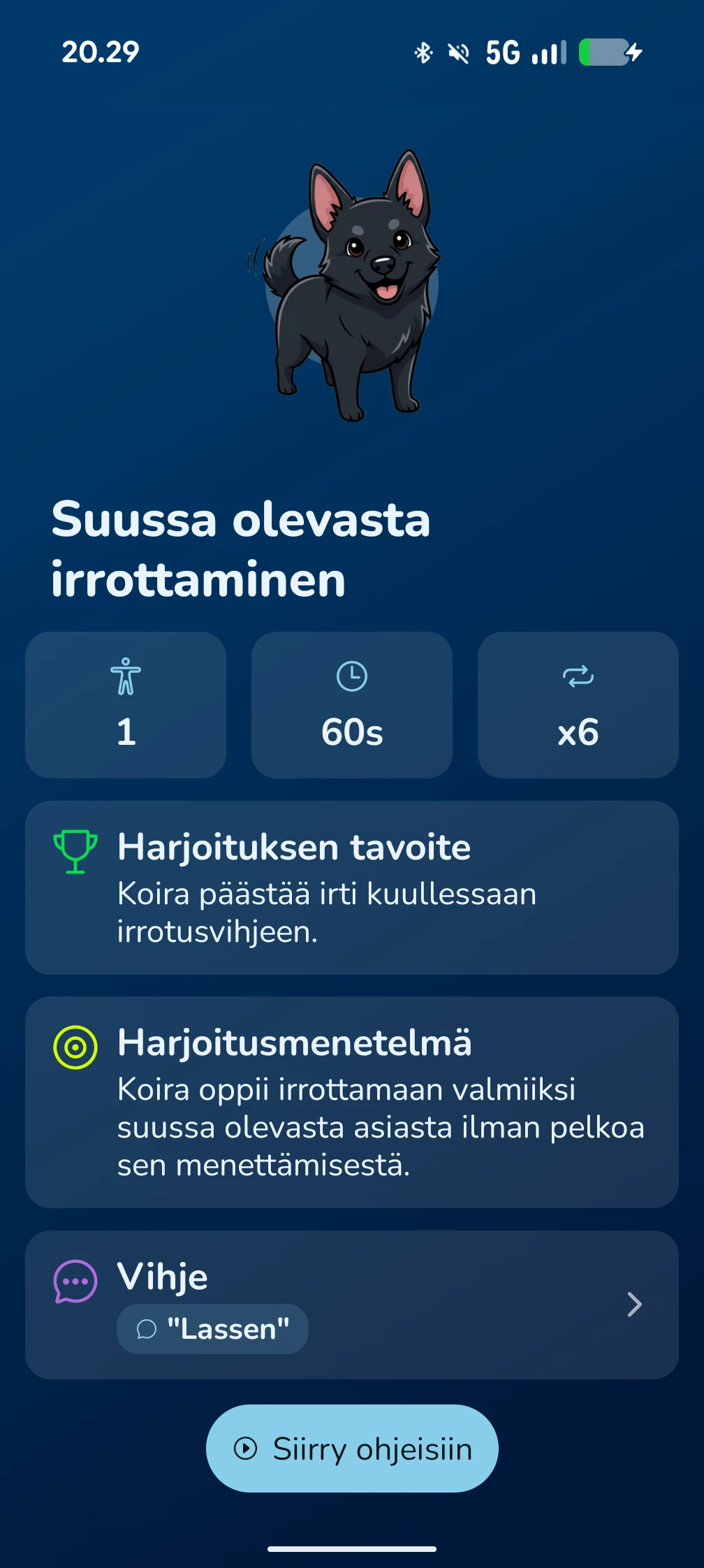The image size is (704, 1568).
Task: Select the target icon next to Harjoitusmenetelmä
Action: tap(74, 1045)
